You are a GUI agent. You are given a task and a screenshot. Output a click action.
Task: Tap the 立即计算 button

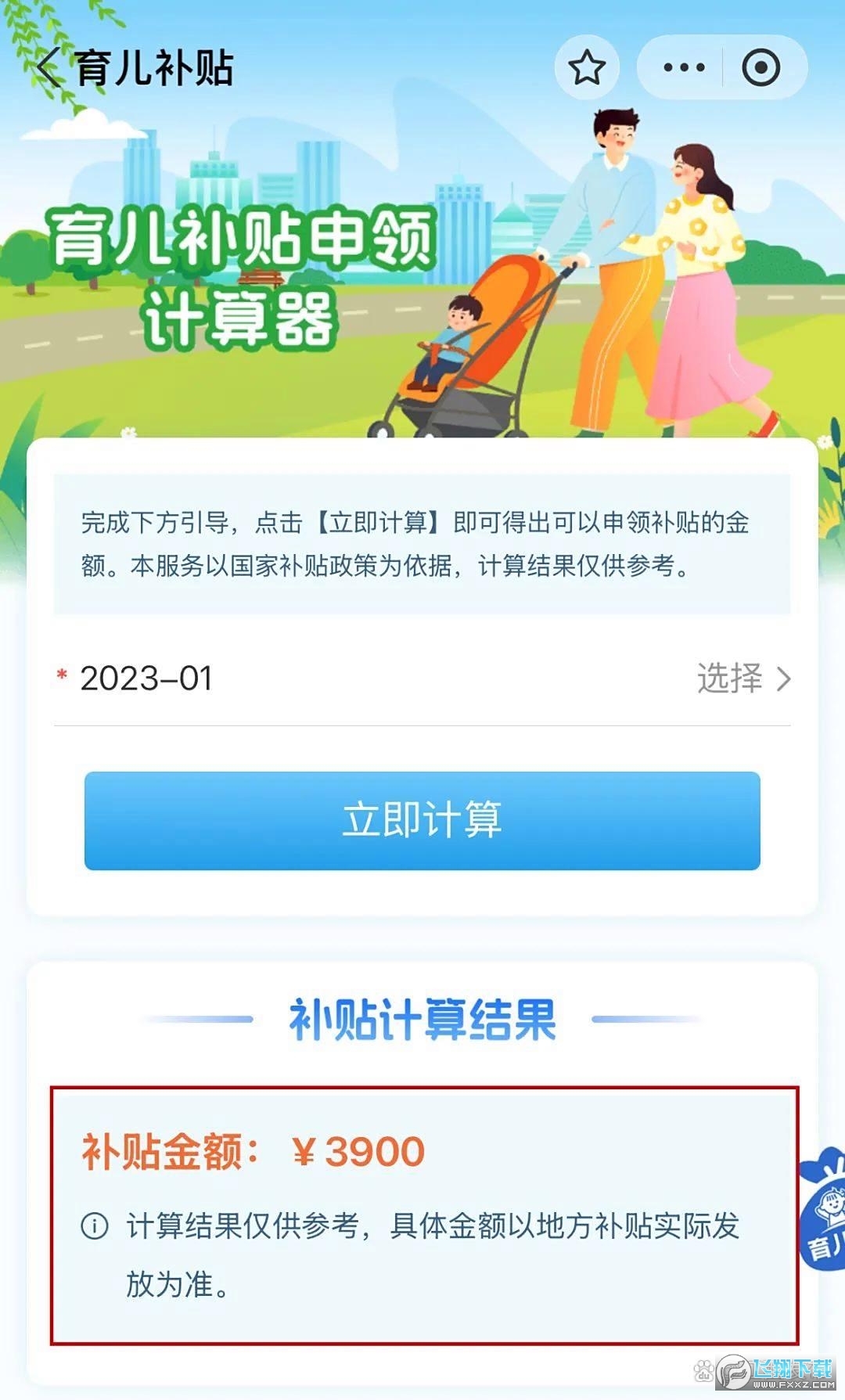(422, 820)
